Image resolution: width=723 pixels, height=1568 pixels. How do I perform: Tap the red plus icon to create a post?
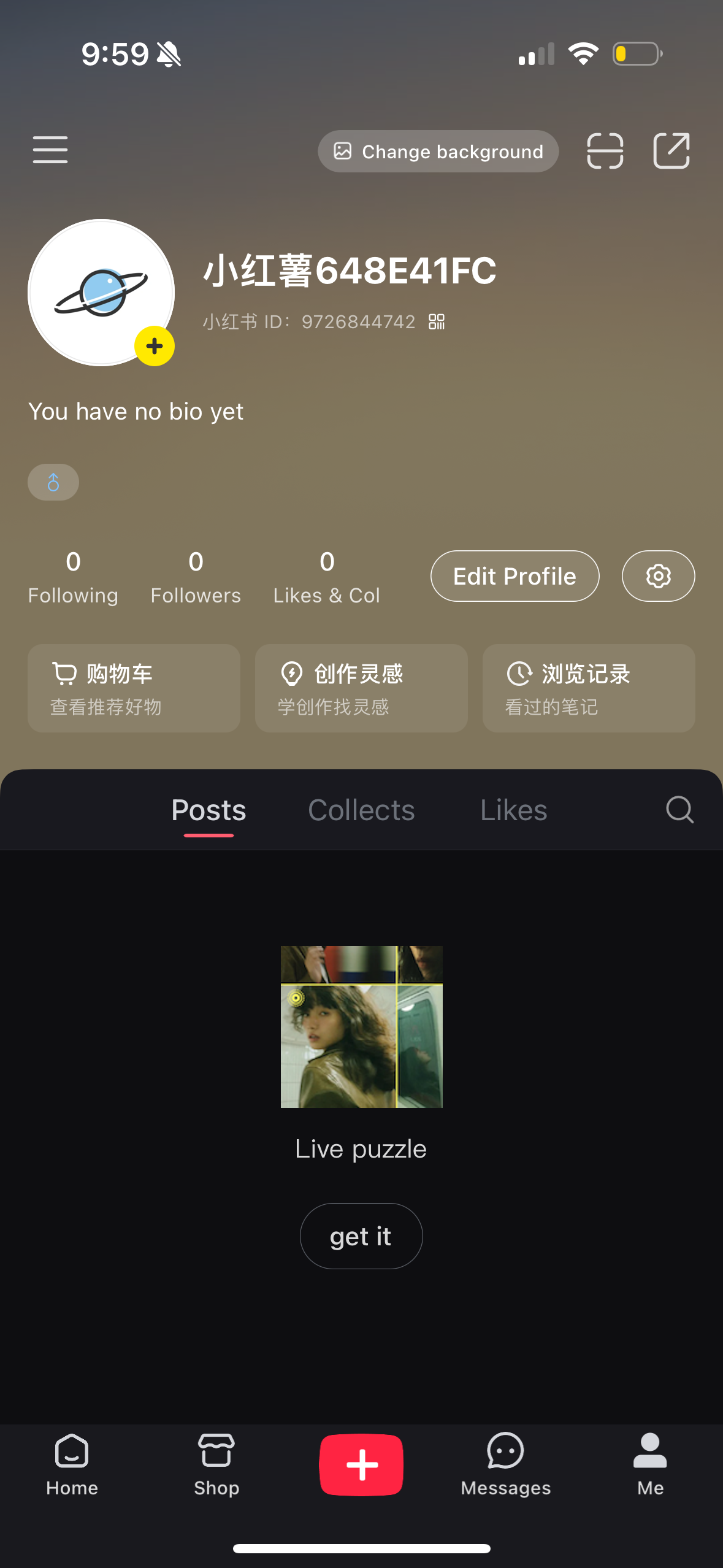click(361, 1465)
